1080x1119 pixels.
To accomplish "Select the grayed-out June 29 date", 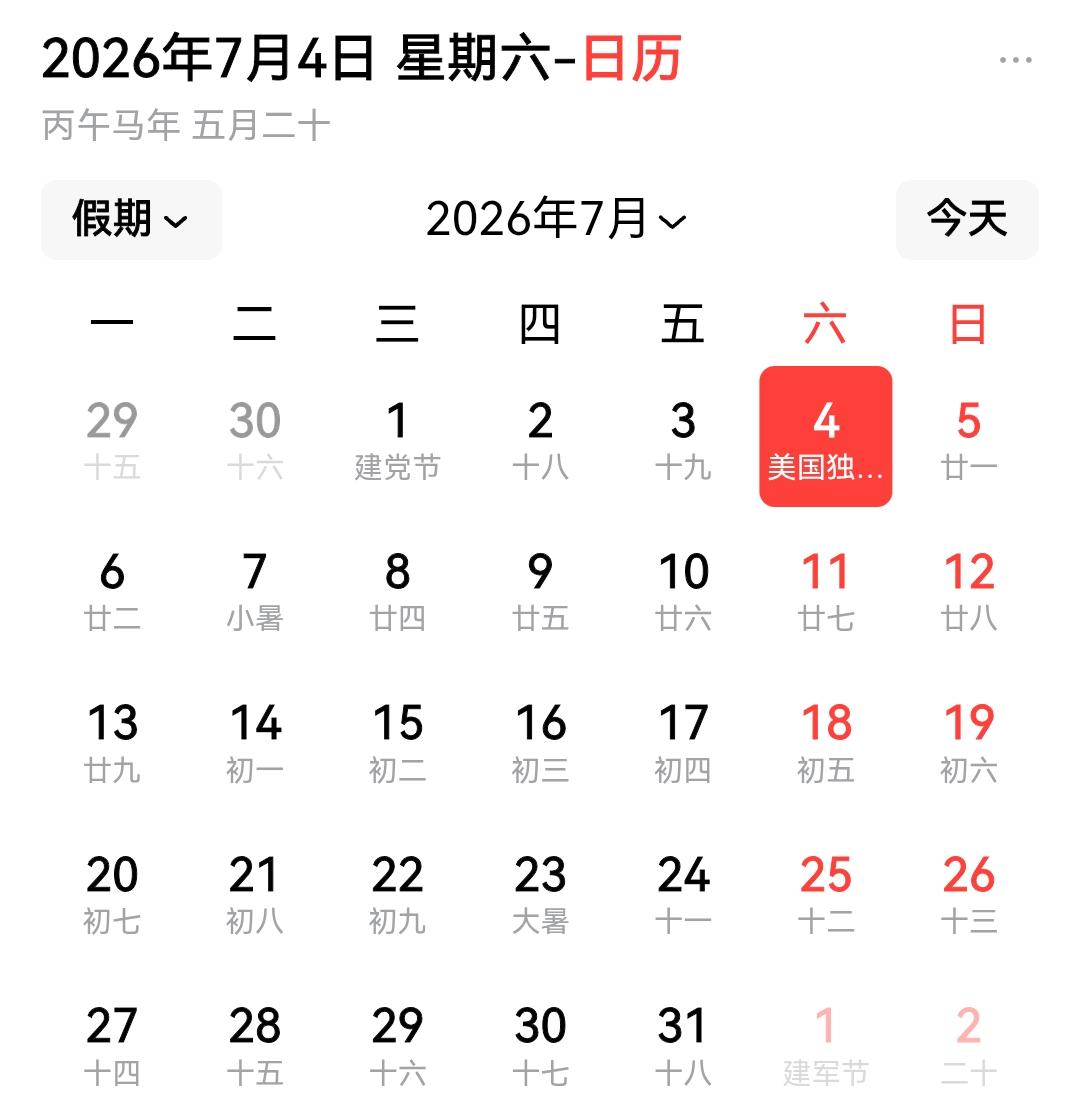I will (x=113, y=435).
